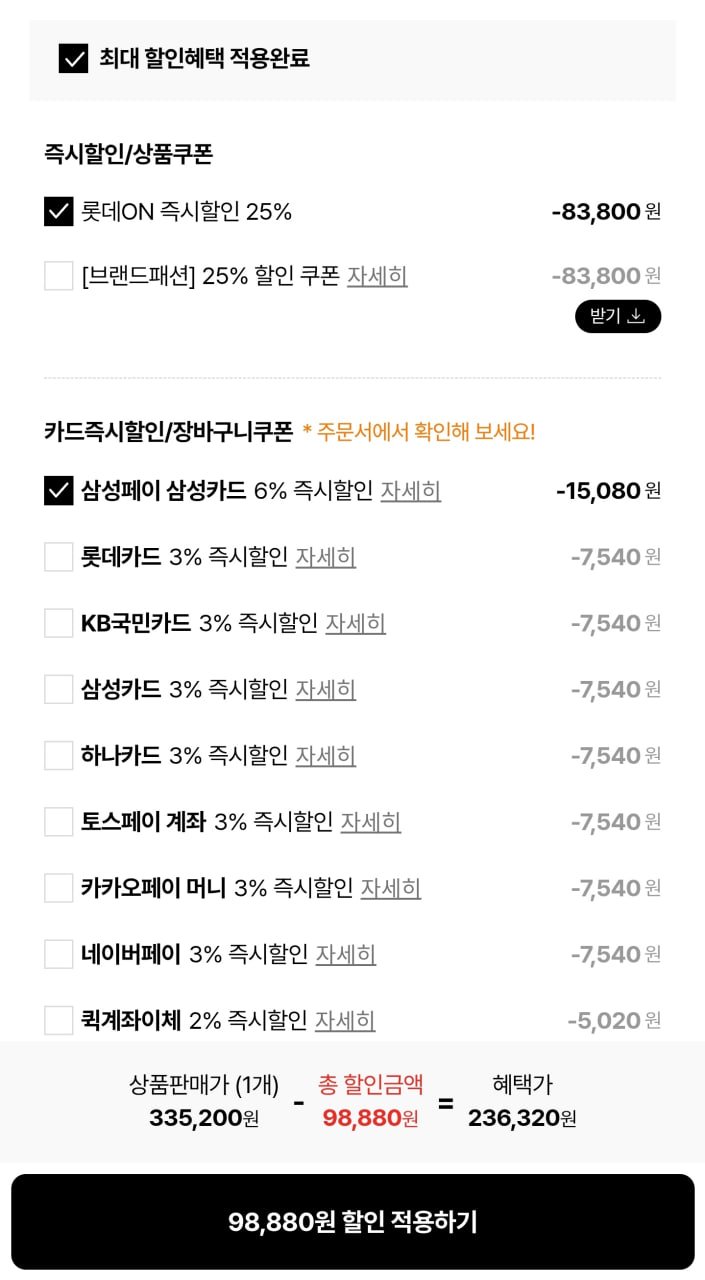This screenshot has height=1280, width=705.
Task: Check 카카오페이 머니 3% 즉시할인
Action: pos(59,888)
